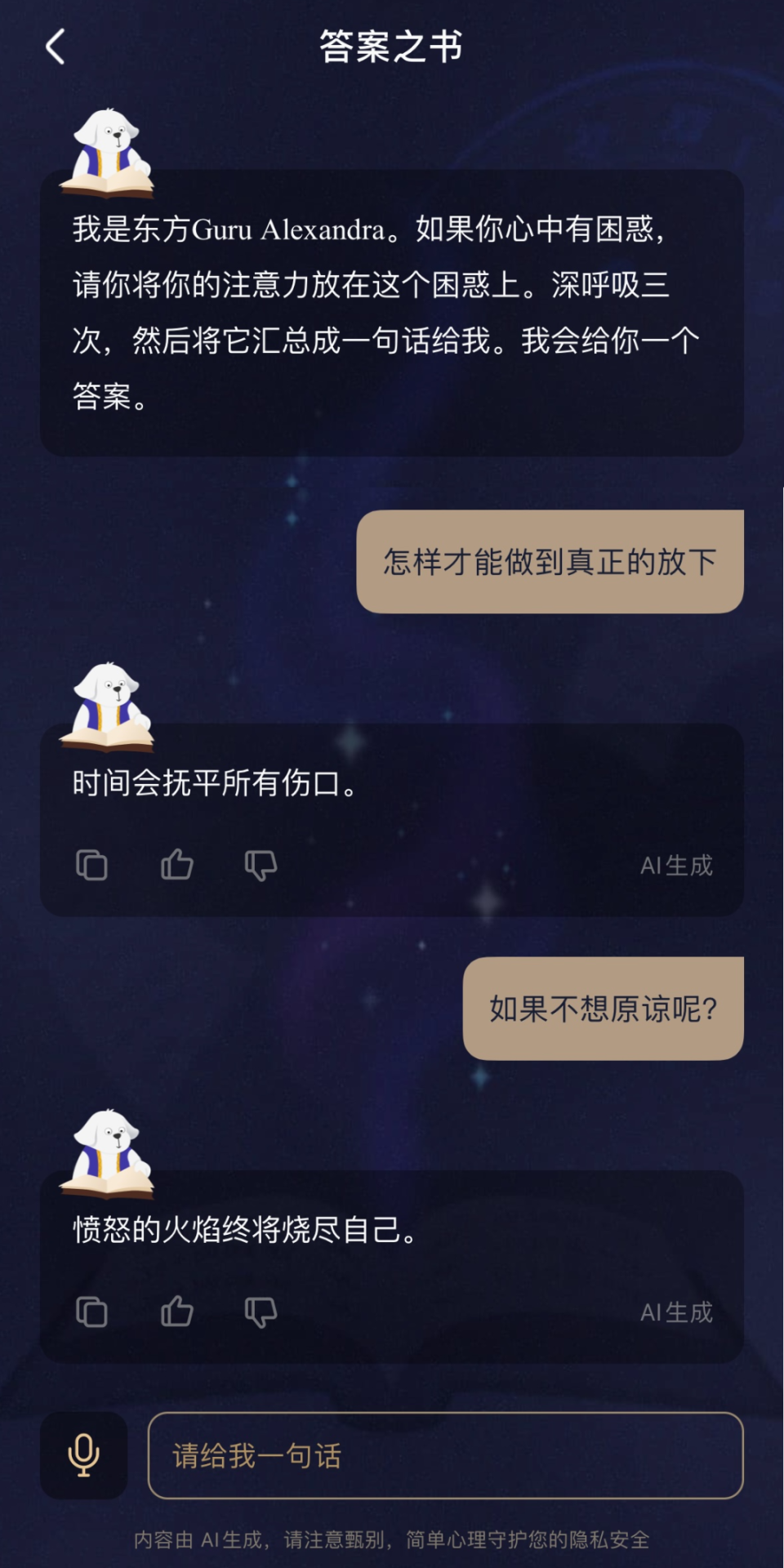The image size is (784, 1568).
Task: Give thumbs down to 愤怒的火焰终将烧尽自己
Action: pyautogui.click(x=261, y=1312)
